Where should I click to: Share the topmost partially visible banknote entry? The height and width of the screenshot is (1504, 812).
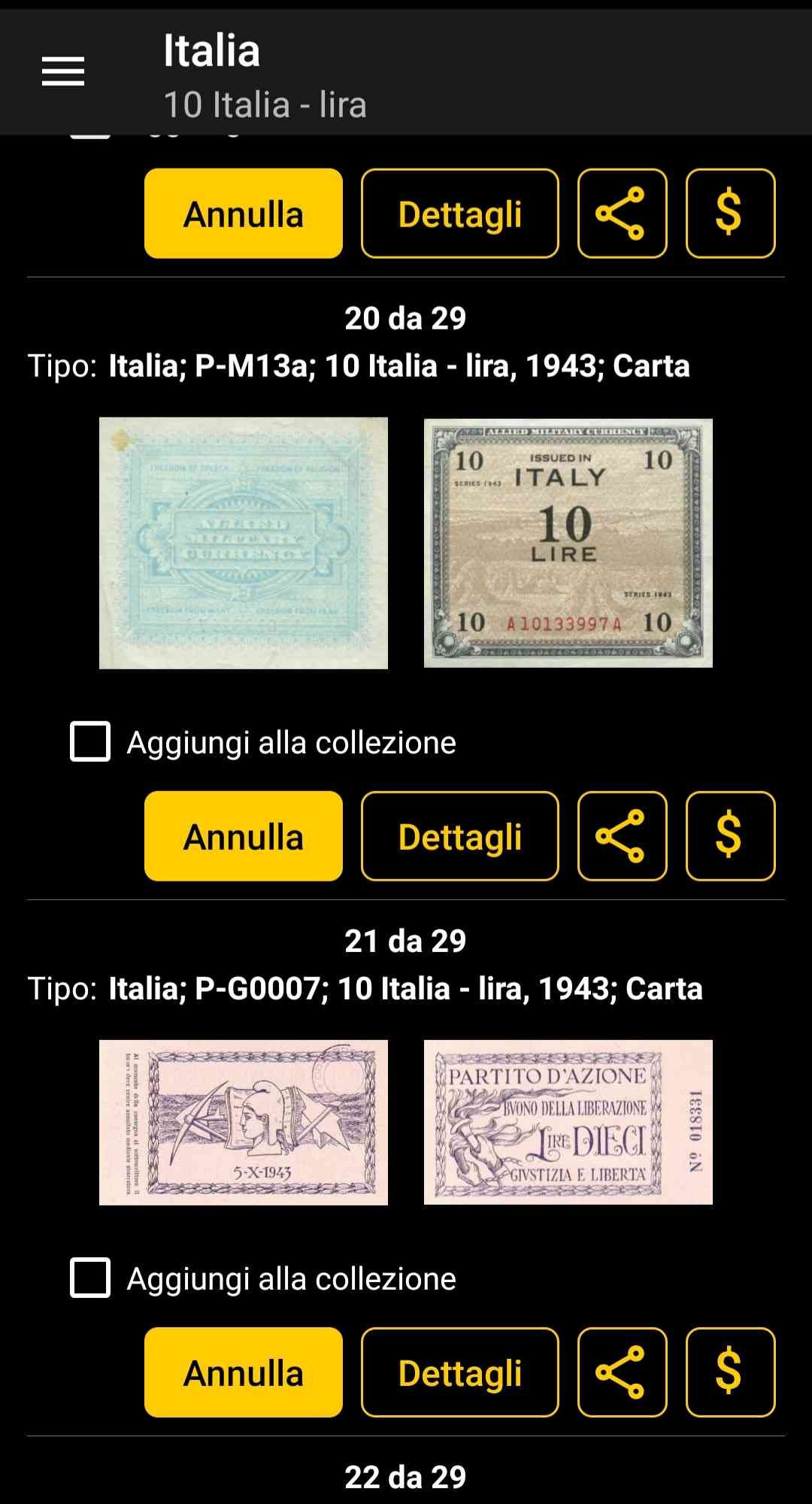[623, 214]
